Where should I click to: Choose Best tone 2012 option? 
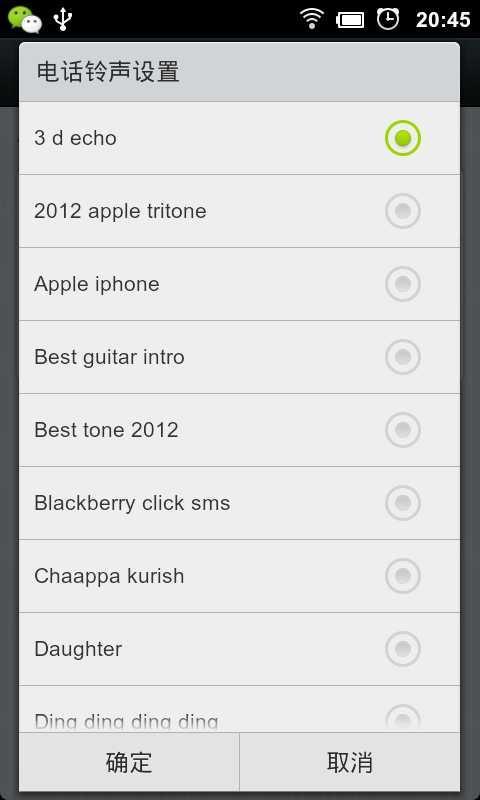pyautogui.click(x=239, y=430)
